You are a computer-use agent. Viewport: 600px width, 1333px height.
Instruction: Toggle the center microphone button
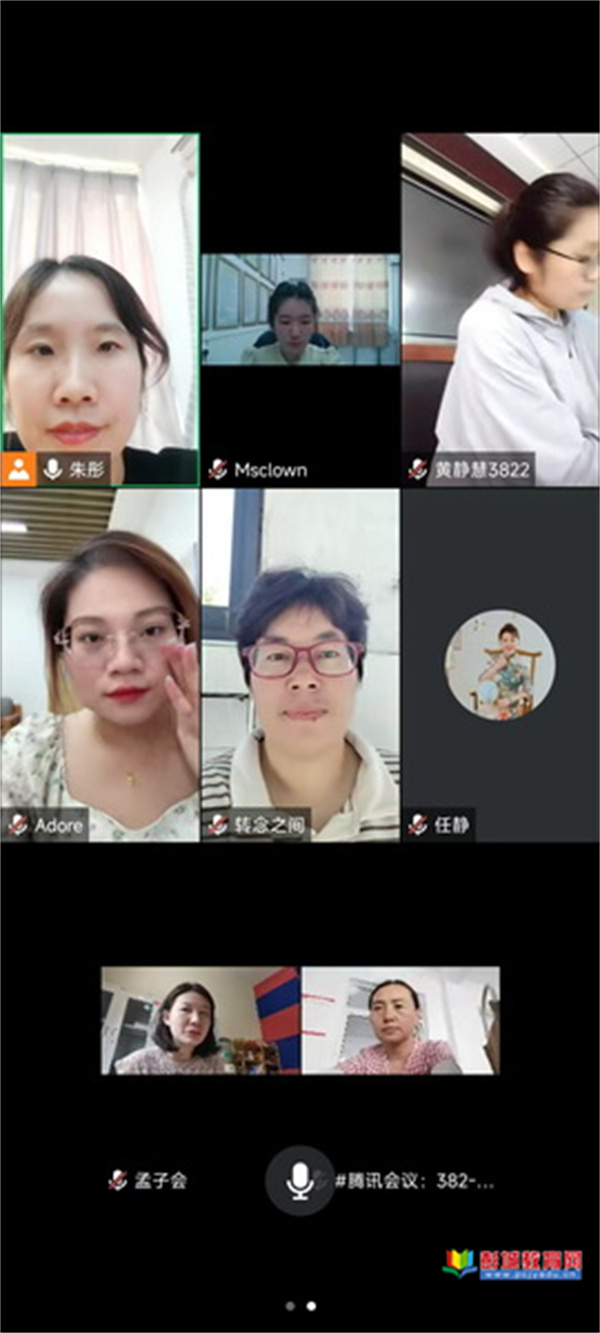coord(300,1181)
